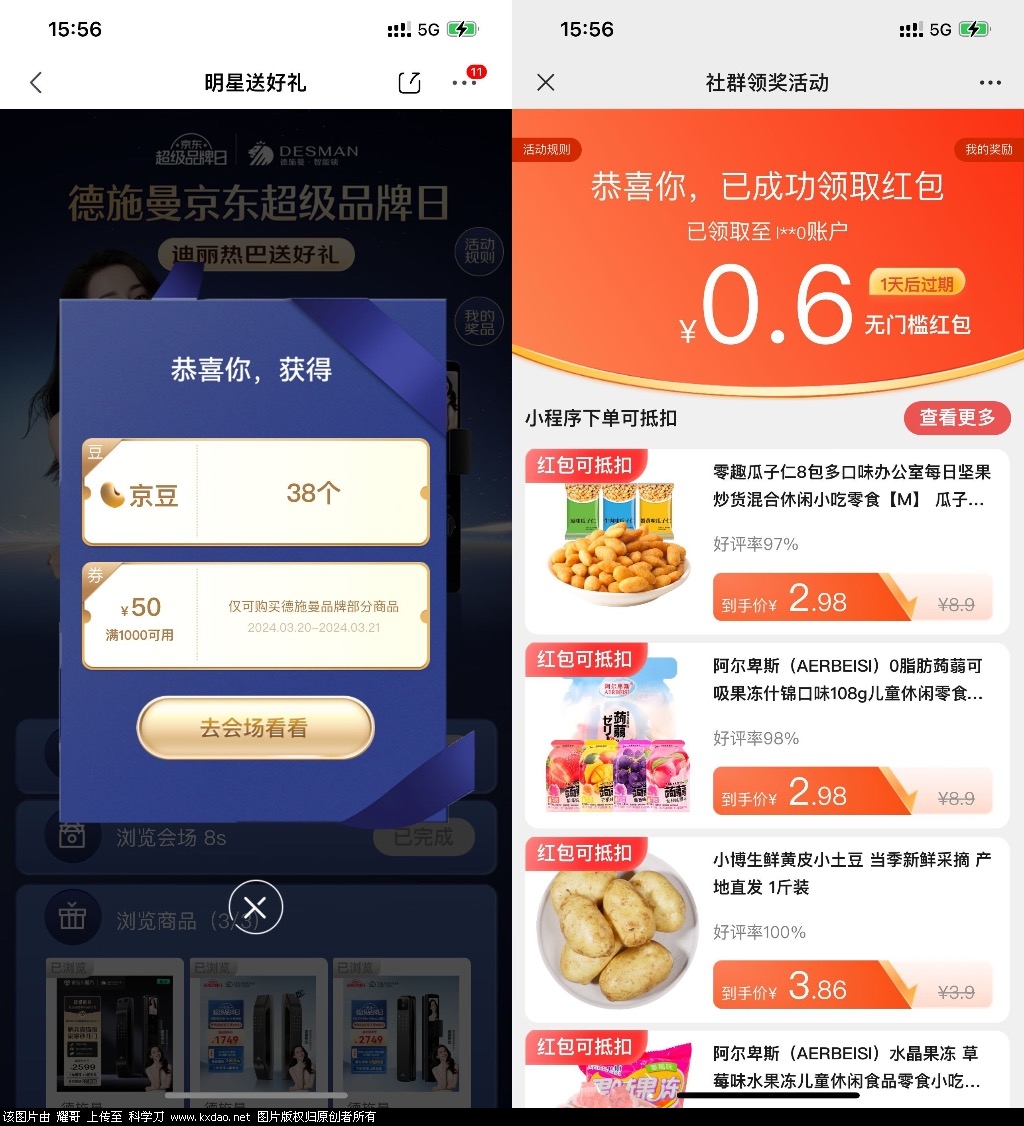Open the overflow menu on 社群领奖活动 page
Viewport: 1024px width, 1126px height.
coord(990,83)
